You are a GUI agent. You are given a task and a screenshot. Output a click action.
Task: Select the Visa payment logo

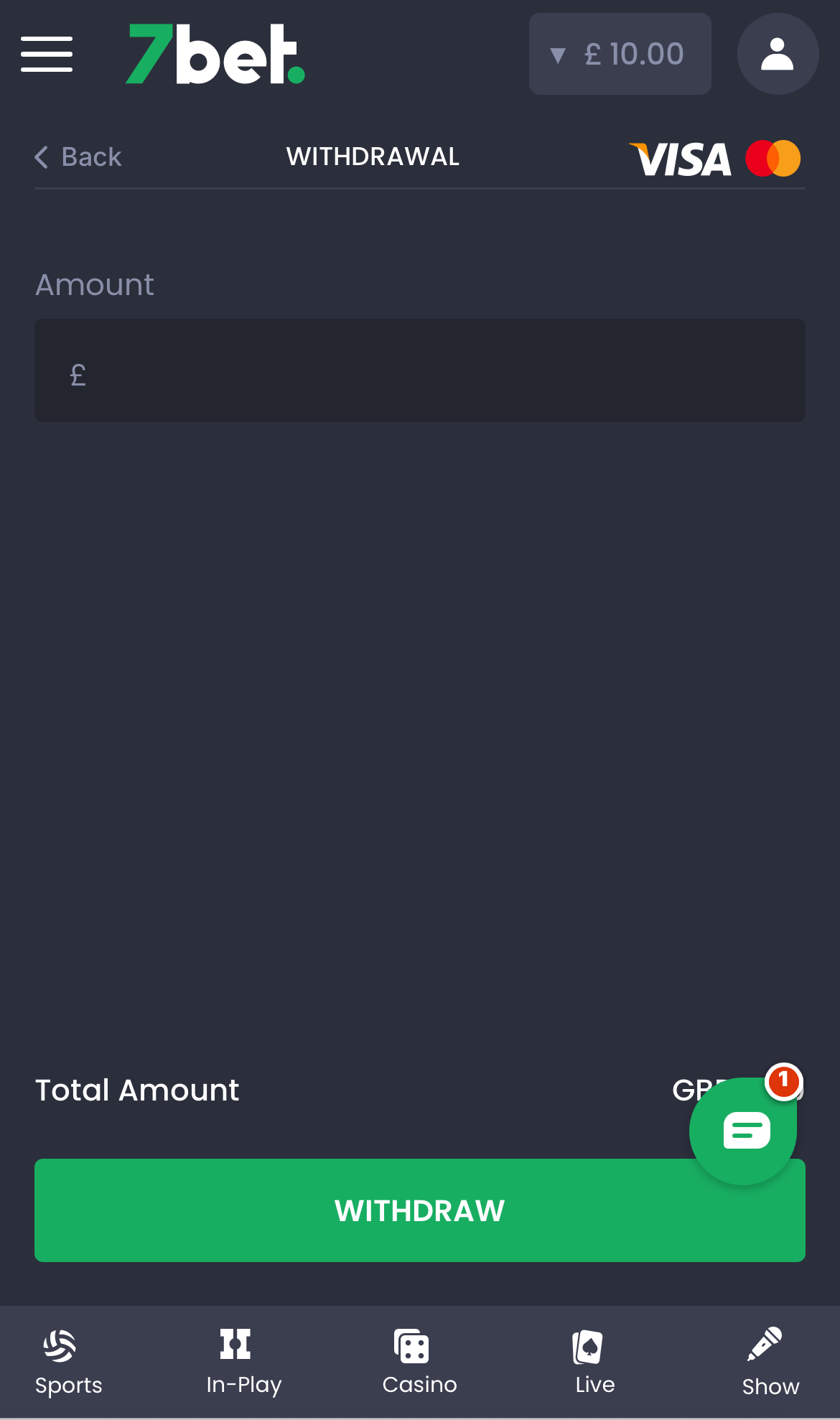681,158
